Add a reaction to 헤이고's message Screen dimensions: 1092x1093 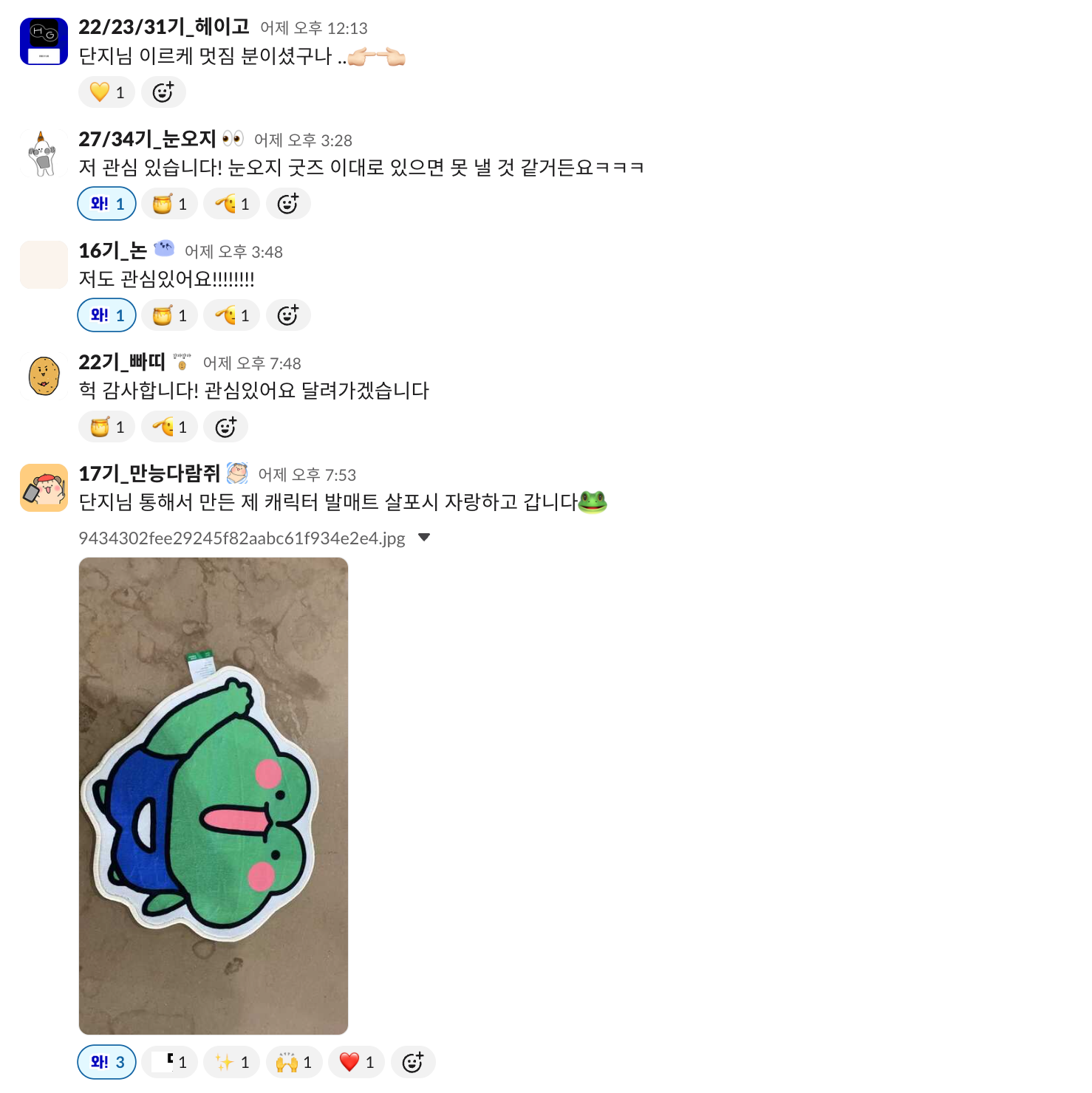[163, 92]
